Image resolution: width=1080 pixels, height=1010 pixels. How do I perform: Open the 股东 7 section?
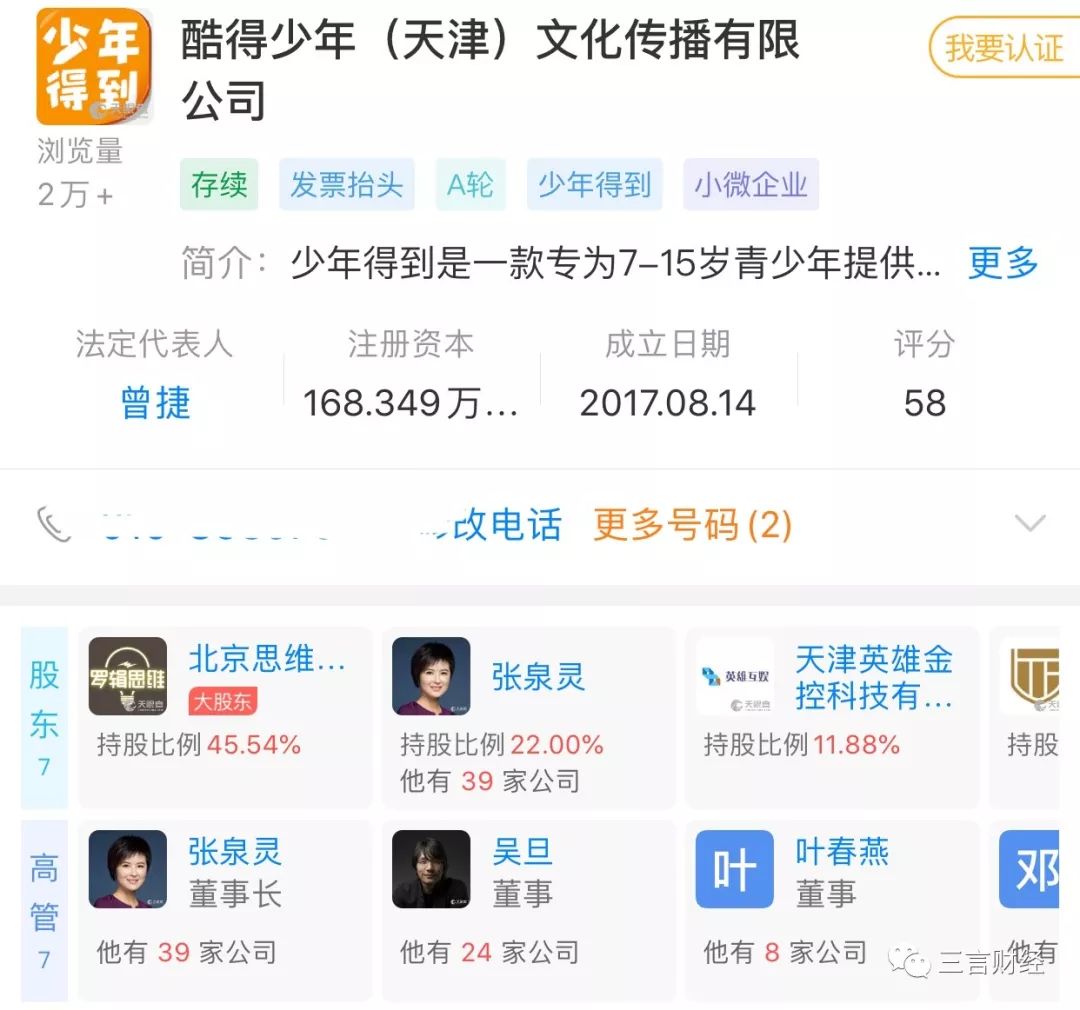pos(44,716)
